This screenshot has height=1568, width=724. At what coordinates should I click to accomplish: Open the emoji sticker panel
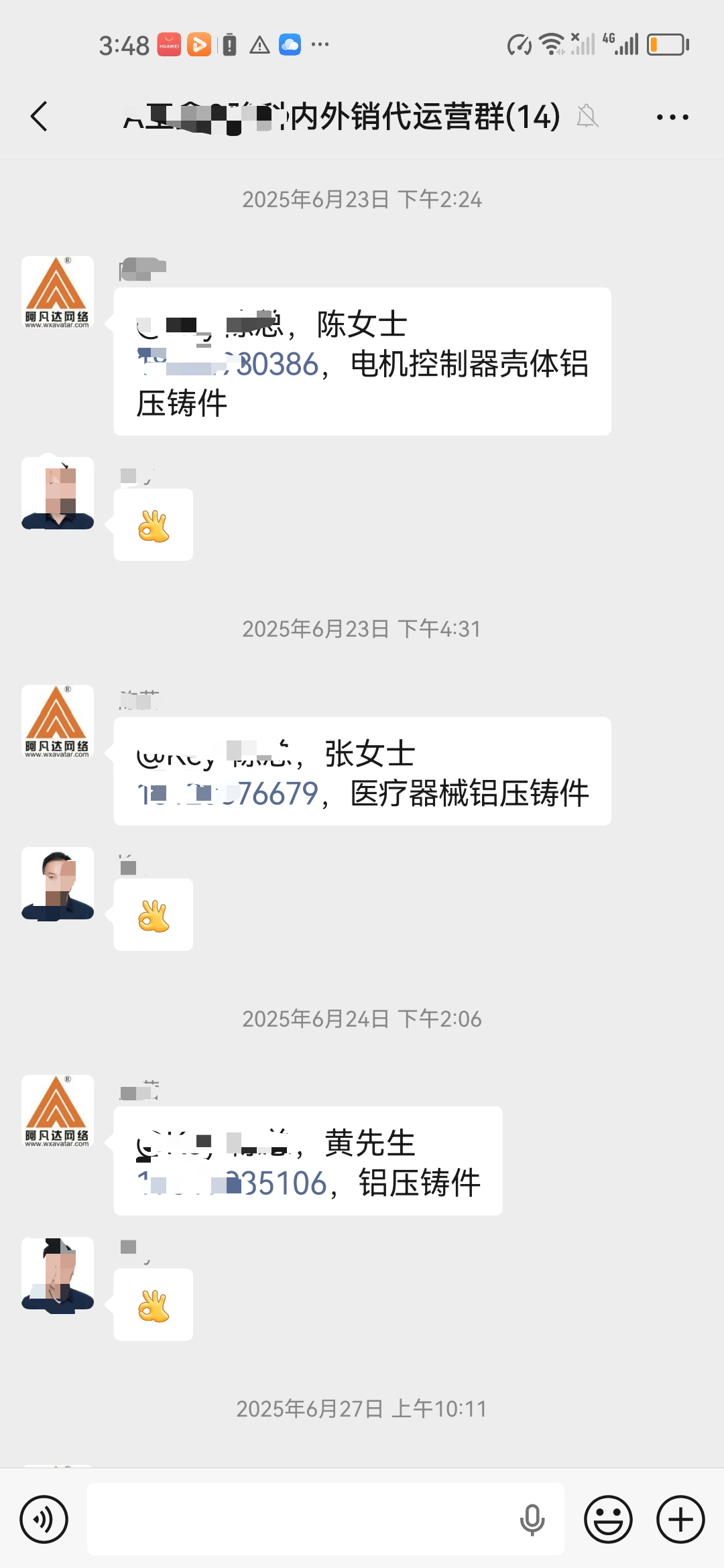[x=608, y=1519]
